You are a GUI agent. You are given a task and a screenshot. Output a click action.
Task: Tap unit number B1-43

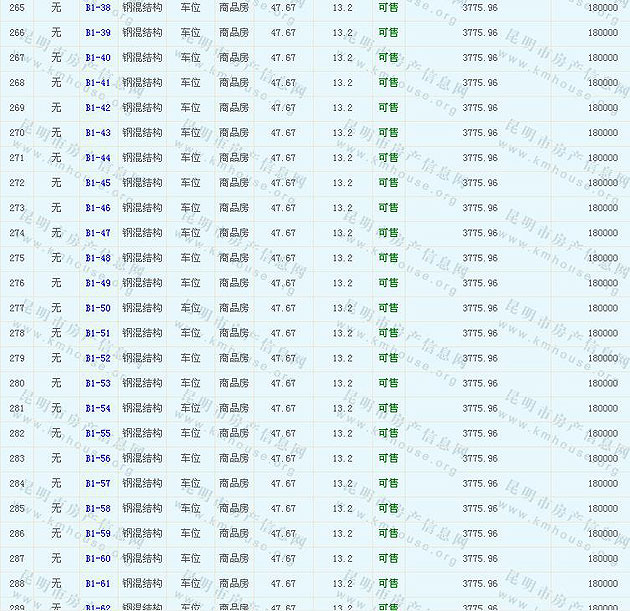coord(98,133)
